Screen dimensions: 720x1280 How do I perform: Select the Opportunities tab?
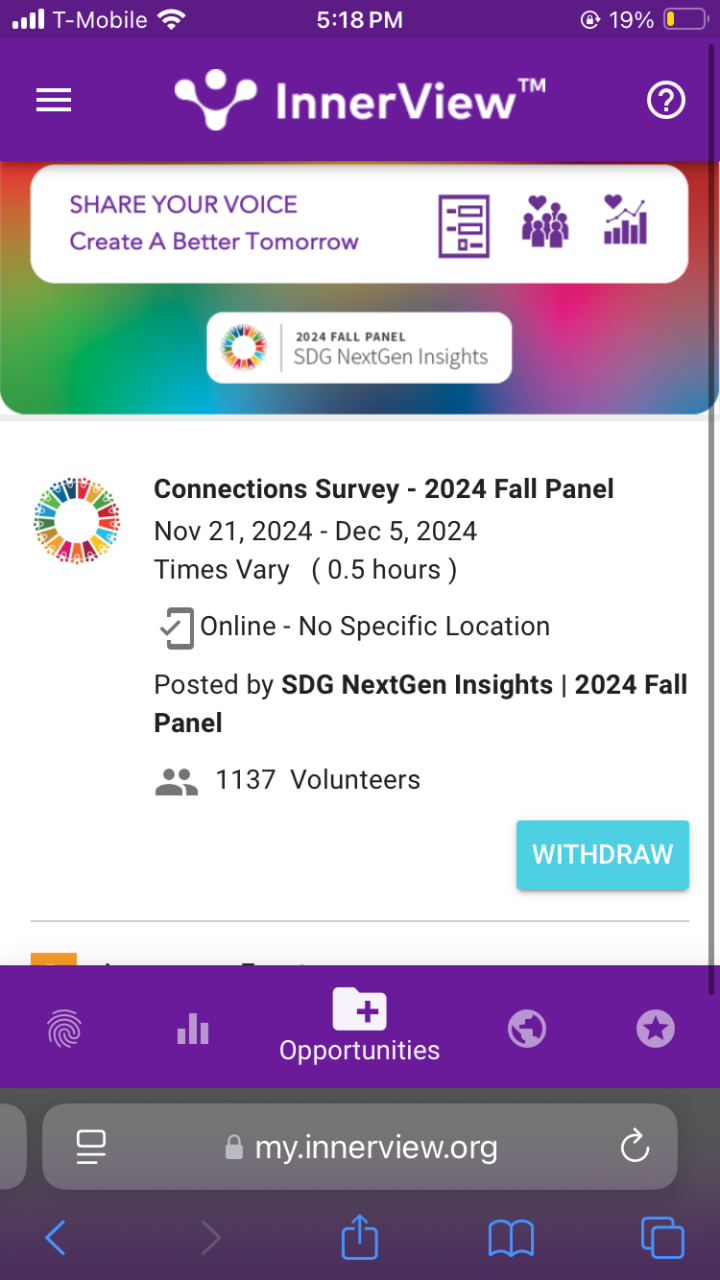pos(359,1026)
